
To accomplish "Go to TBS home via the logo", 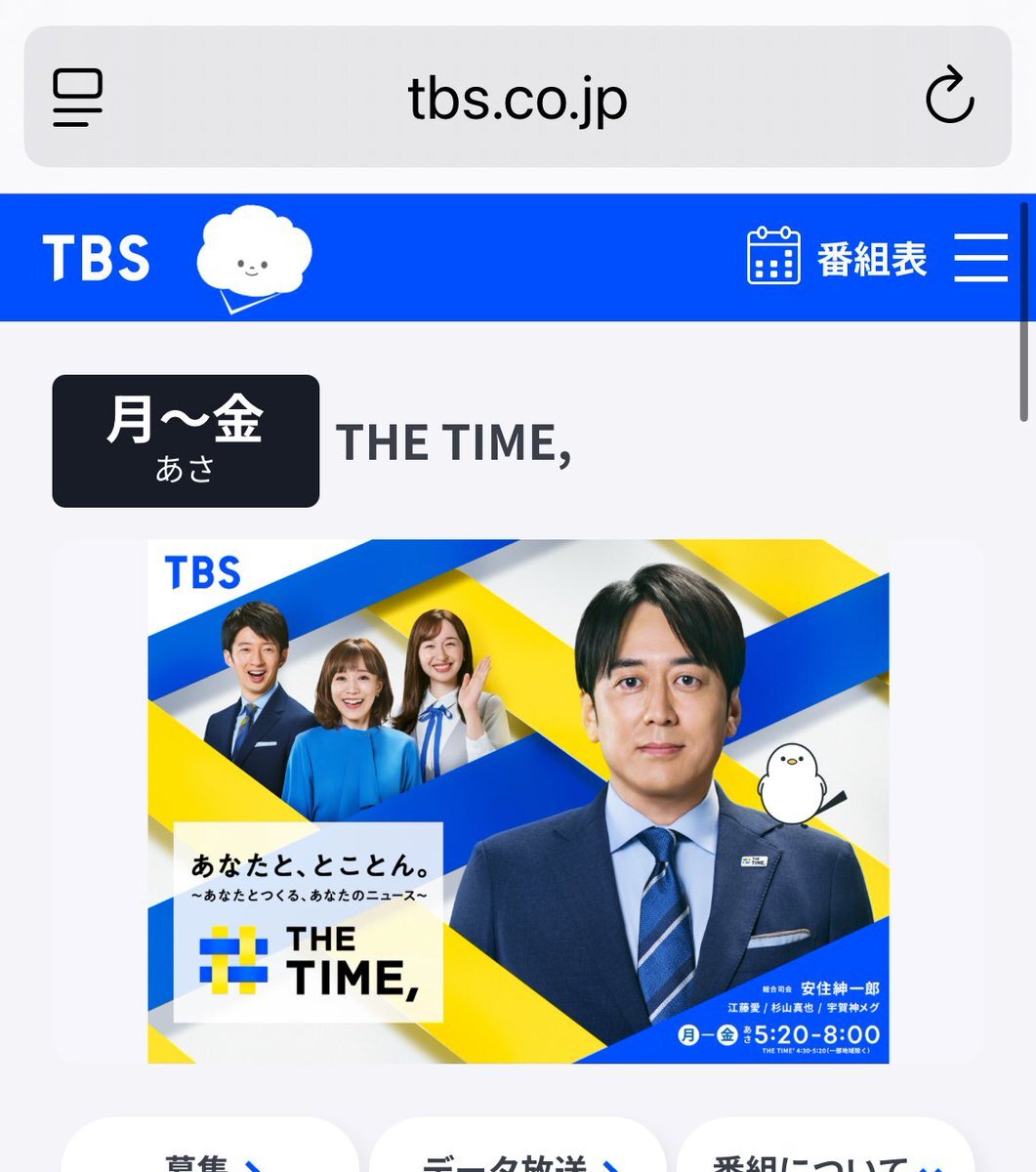I will coord(97,258).
